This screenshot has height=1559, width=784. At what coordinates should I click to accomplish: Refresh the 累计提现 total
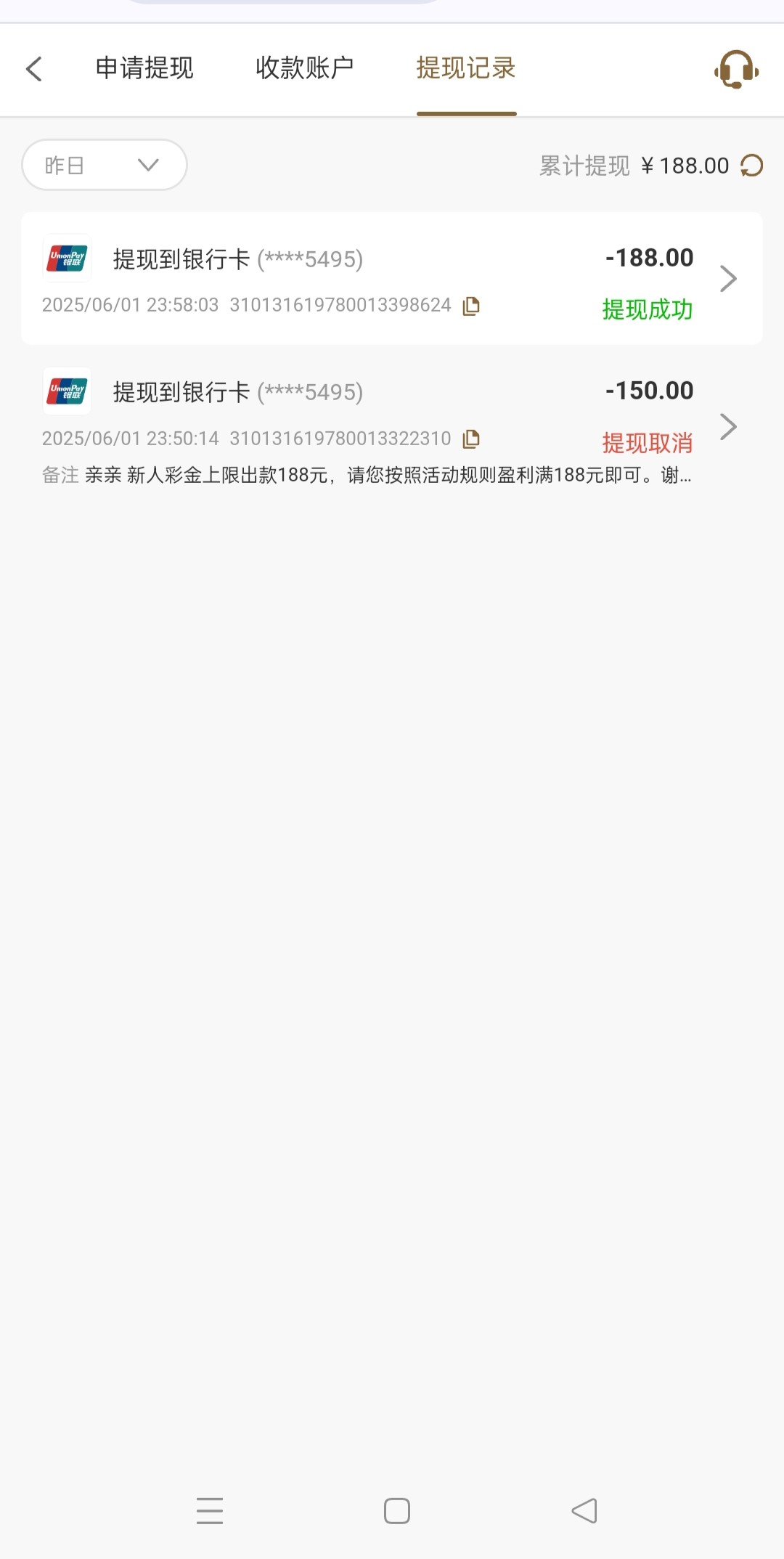point(752,166)
